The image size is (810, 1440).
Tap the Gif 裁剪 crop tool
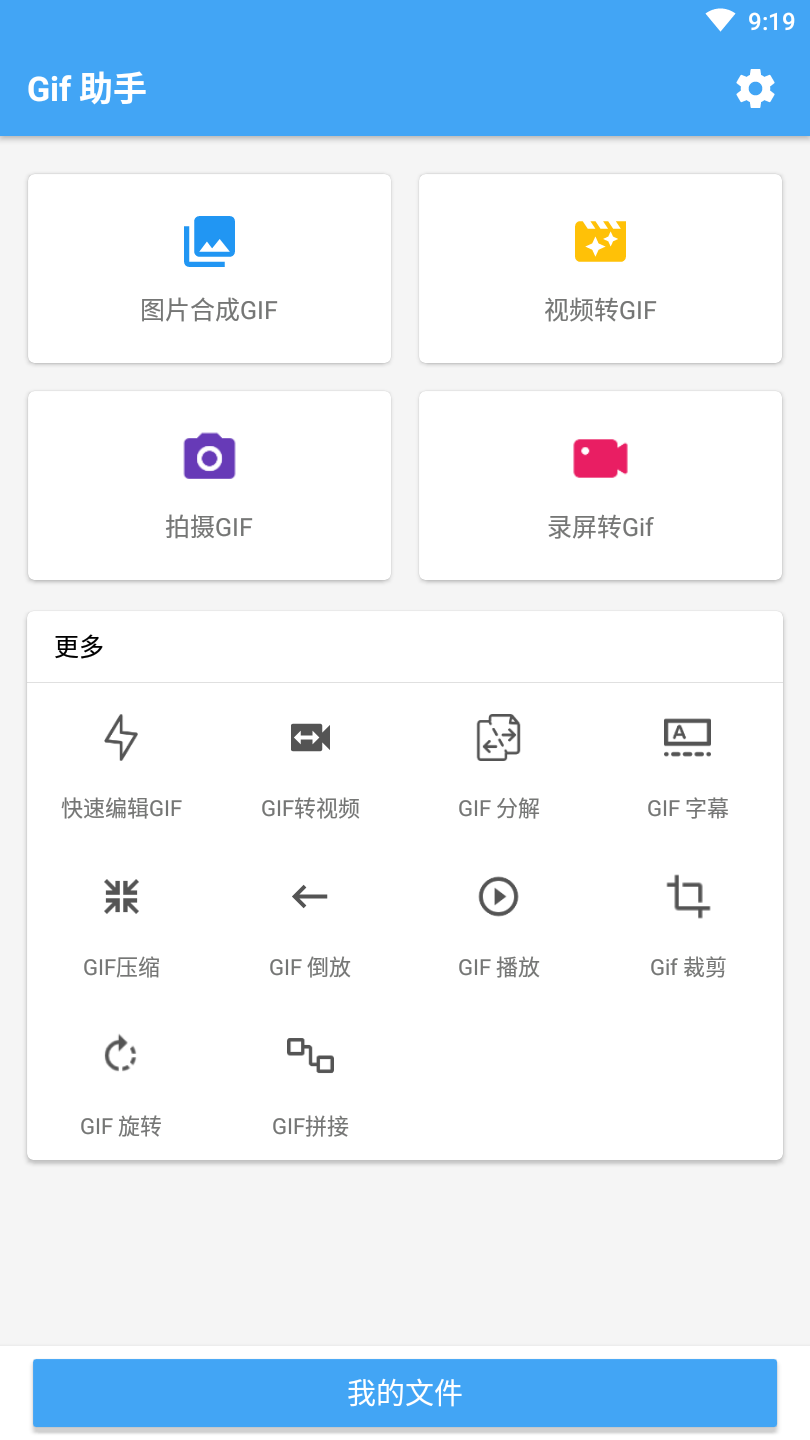(x=688, y=924)
